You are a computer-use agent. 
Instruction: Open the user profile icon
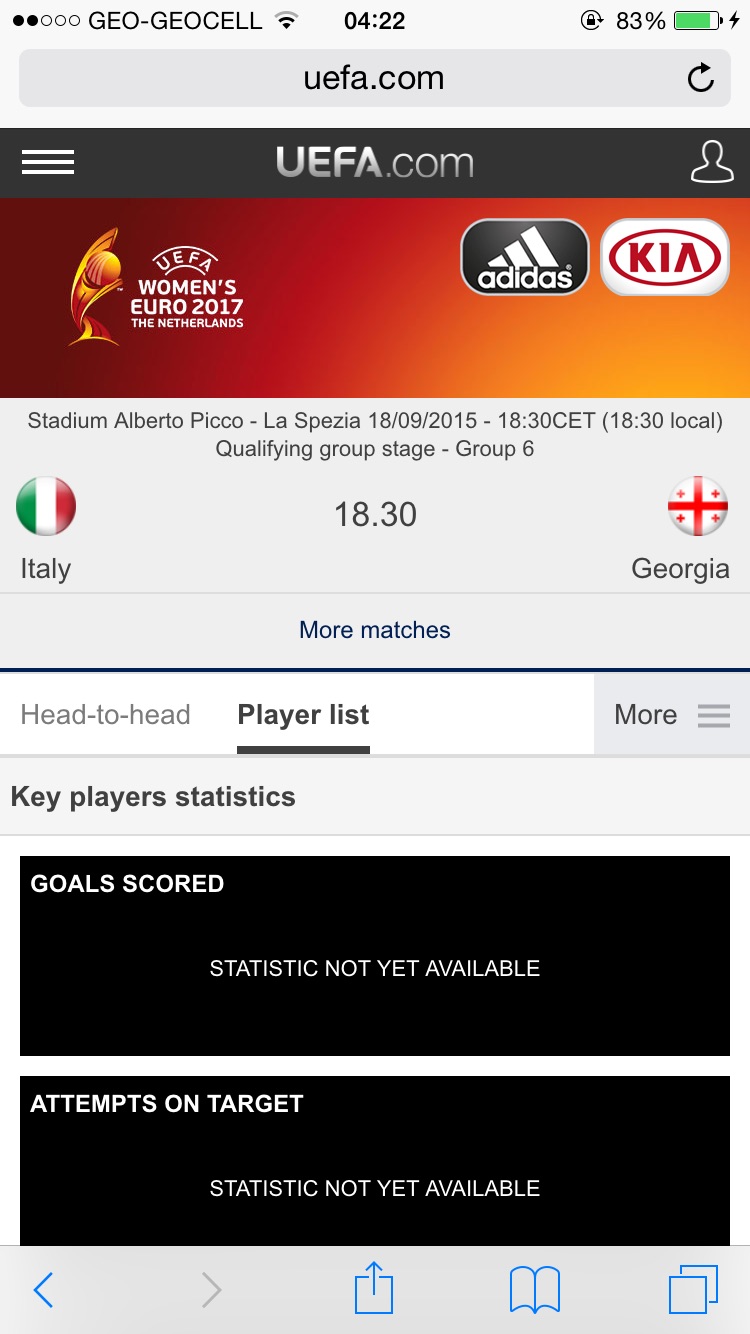click(711, 162)
